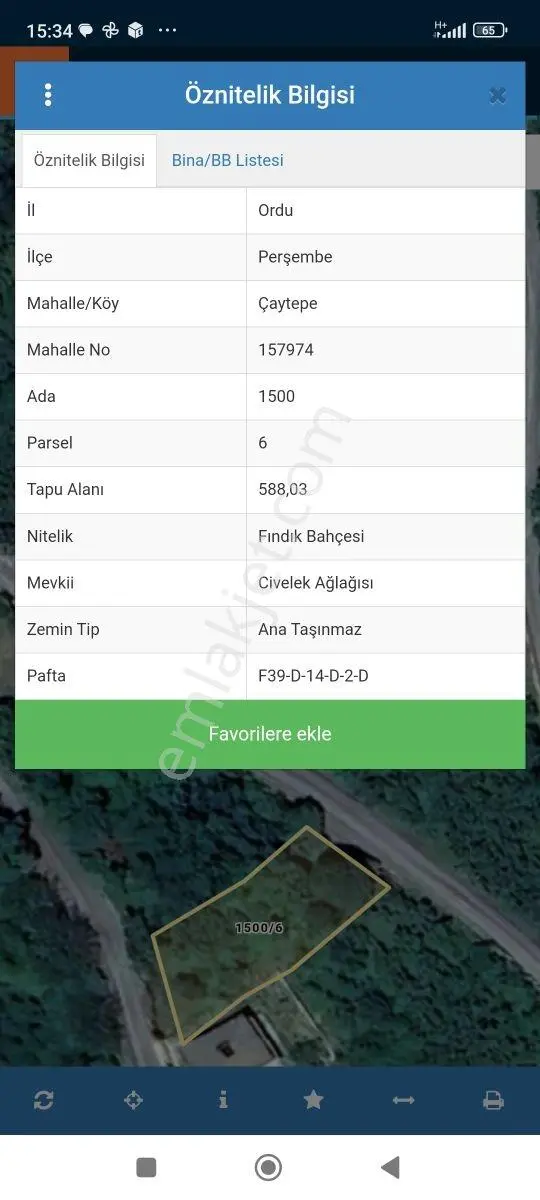The width and height of the screenshot is (540, 1200).
Task: Tap the Favorilere ekle button
Action: (x=270, y=734)
